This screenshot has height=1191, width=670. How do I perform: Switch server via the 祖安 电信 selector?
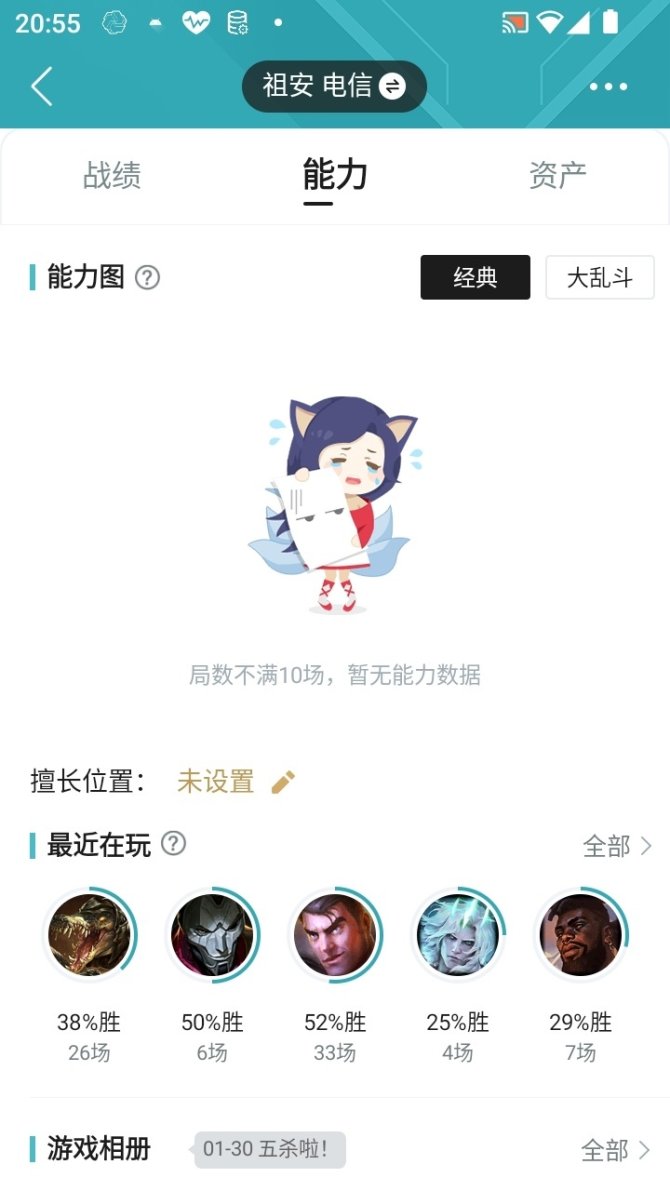pos(334,87)
